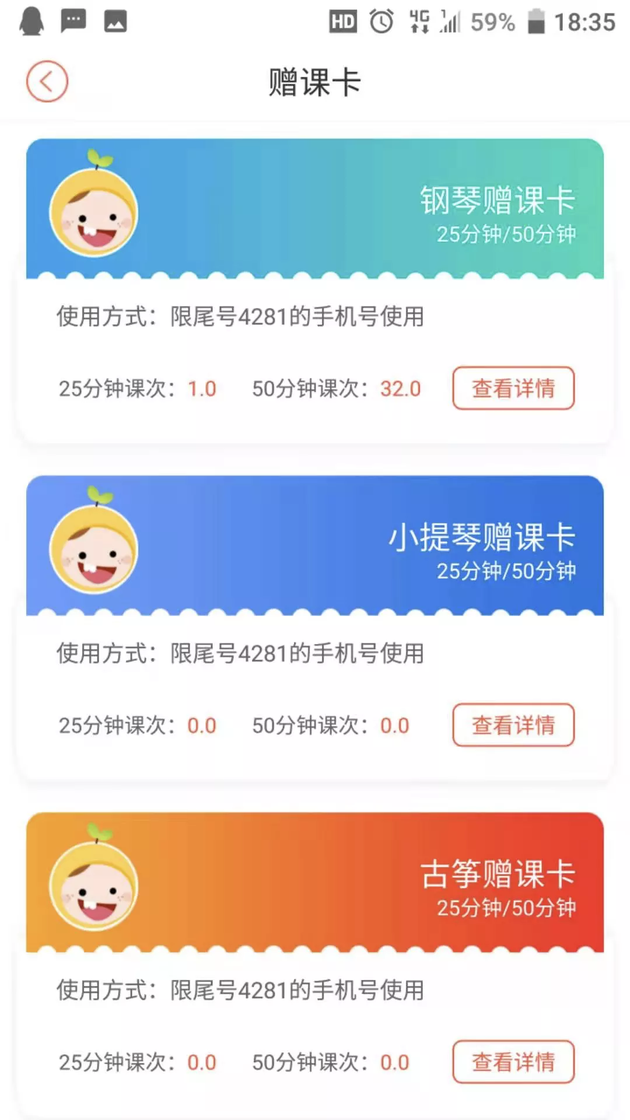Open the 古筝赠课卡 card banner
The width and height of the screenshot is (630, 1120).
[x=315, y=882]
